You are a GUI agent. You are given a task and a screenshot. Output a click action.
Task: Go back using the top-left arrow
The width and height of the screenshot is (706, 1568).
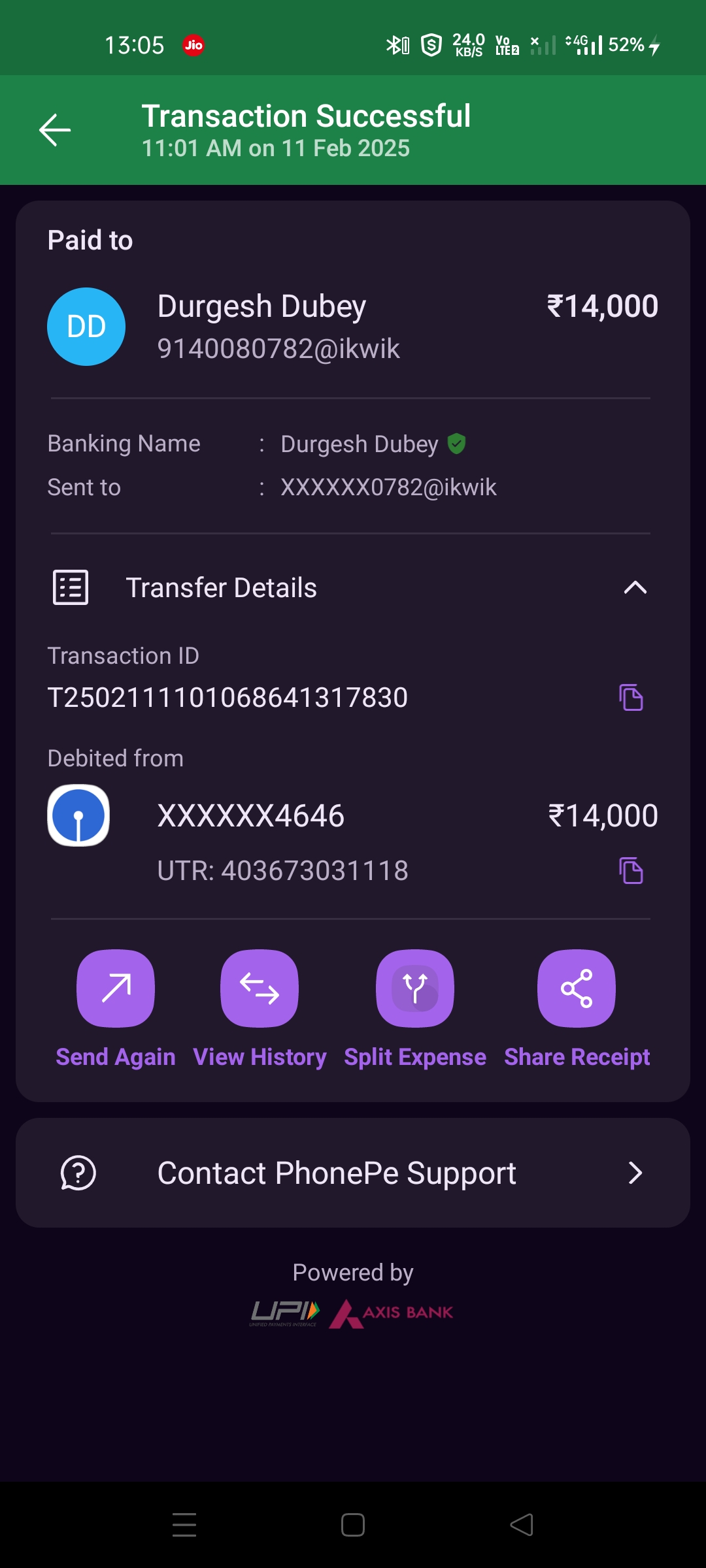click(55, 130)
